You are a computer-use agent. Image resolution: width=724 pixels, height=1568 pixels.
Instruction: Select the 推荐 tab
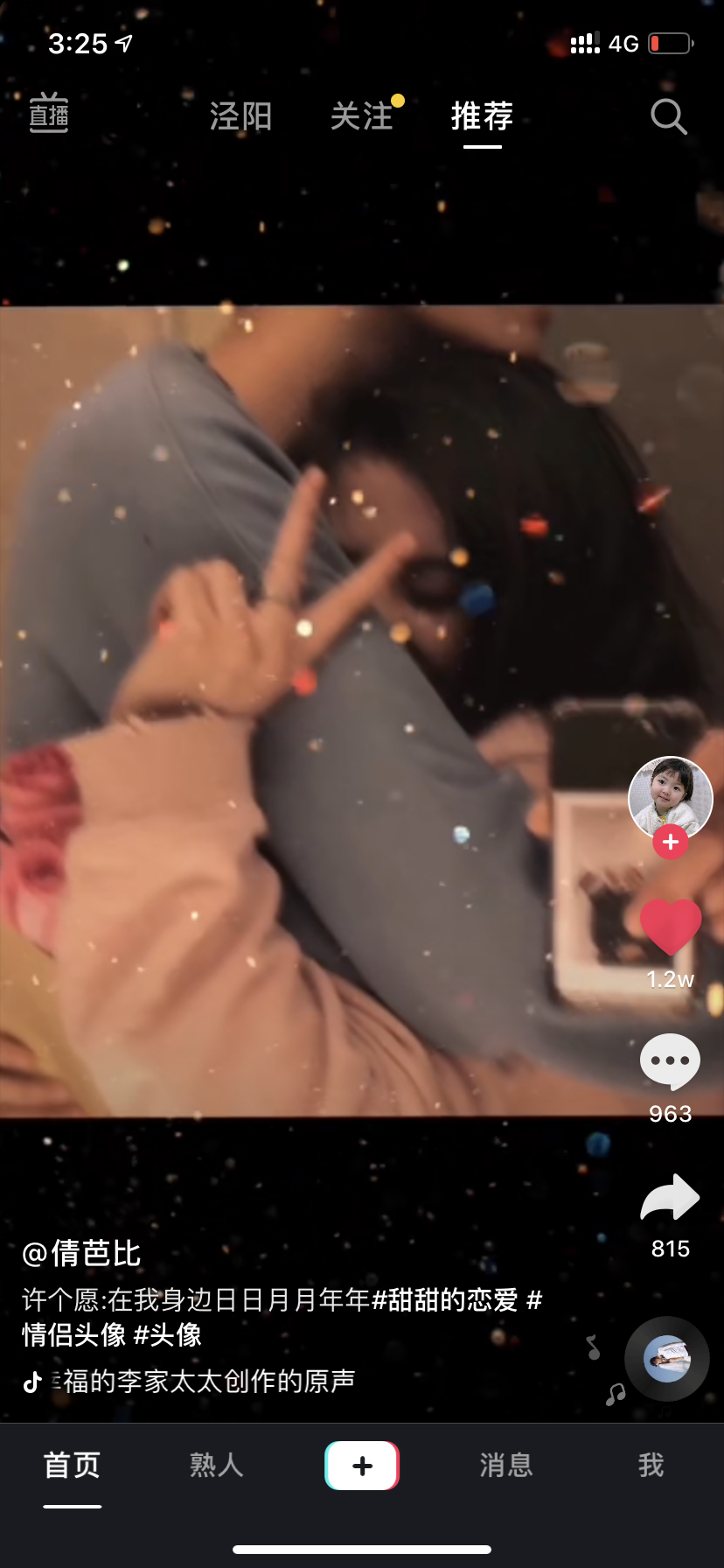click(482, 116)
